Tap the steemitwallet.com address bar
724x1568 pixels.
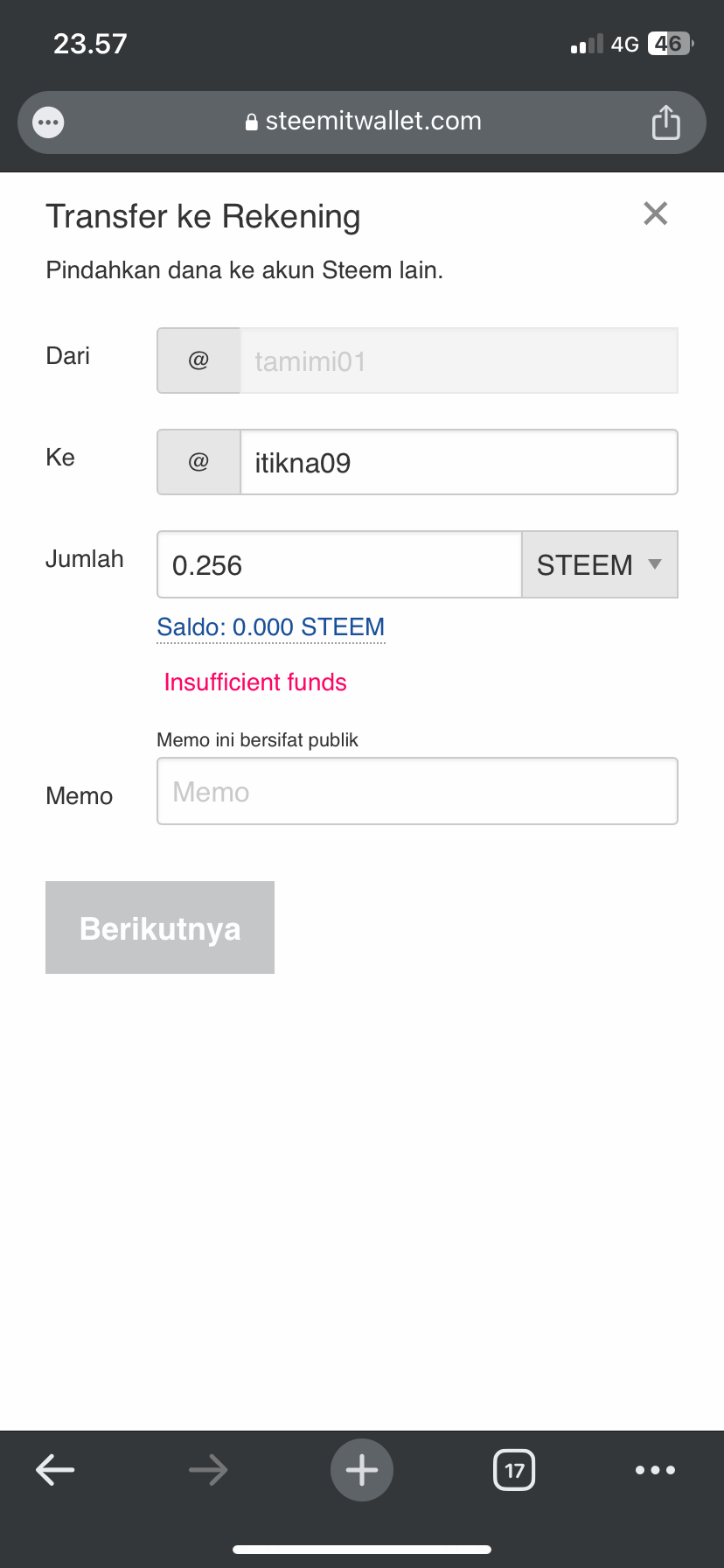pyautogui.click(x=363, y=122)
